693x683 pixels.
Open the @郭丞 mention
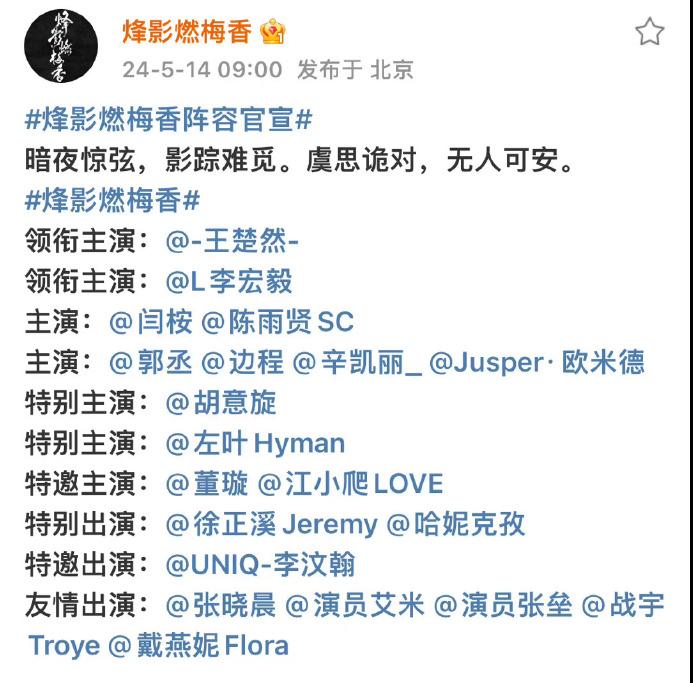(x=150, y=362)
